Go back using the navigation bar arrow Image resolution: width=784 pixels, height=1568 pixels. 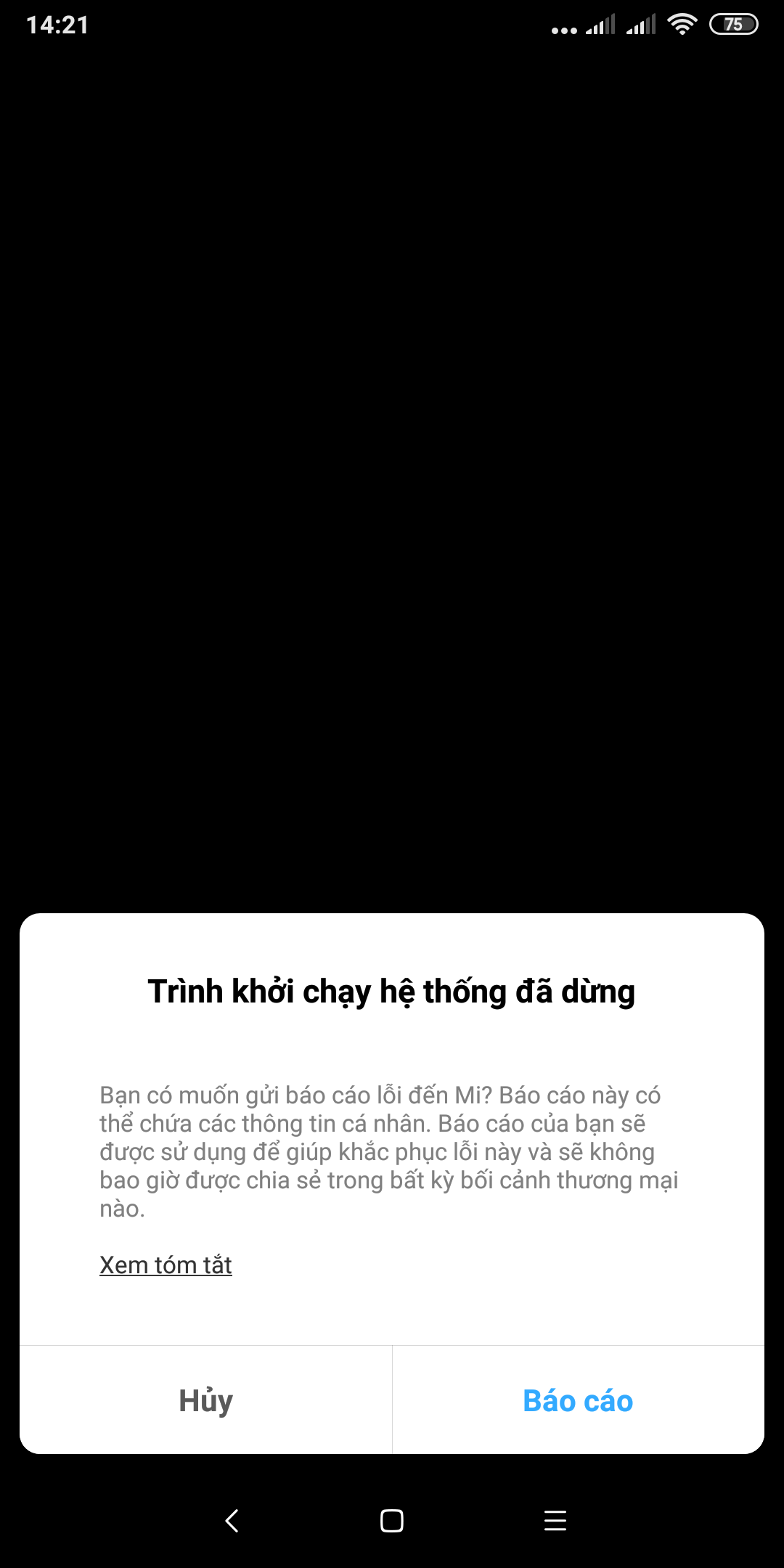coord(232,1521)
